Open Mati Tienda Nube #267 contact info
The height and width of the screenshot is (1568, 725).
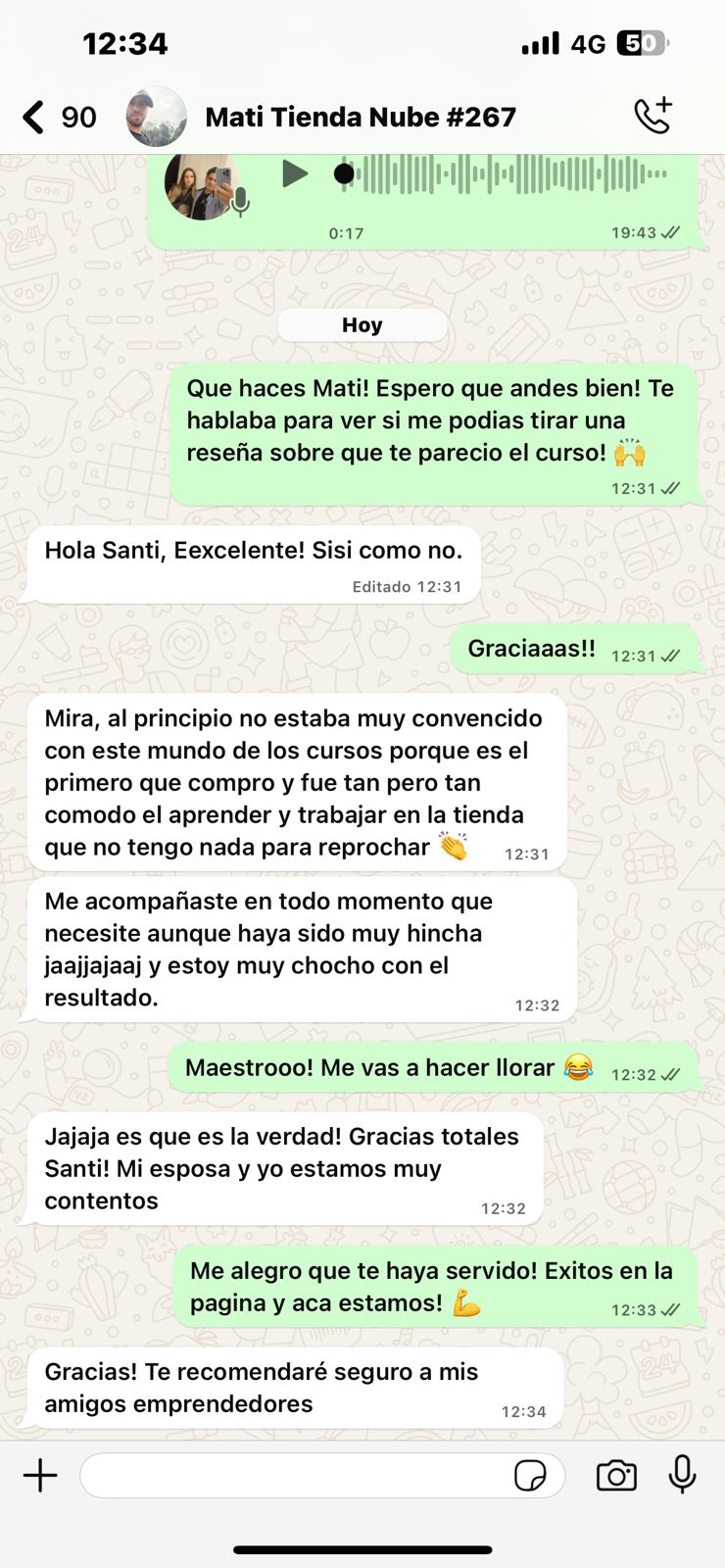[x=361, y=118]
